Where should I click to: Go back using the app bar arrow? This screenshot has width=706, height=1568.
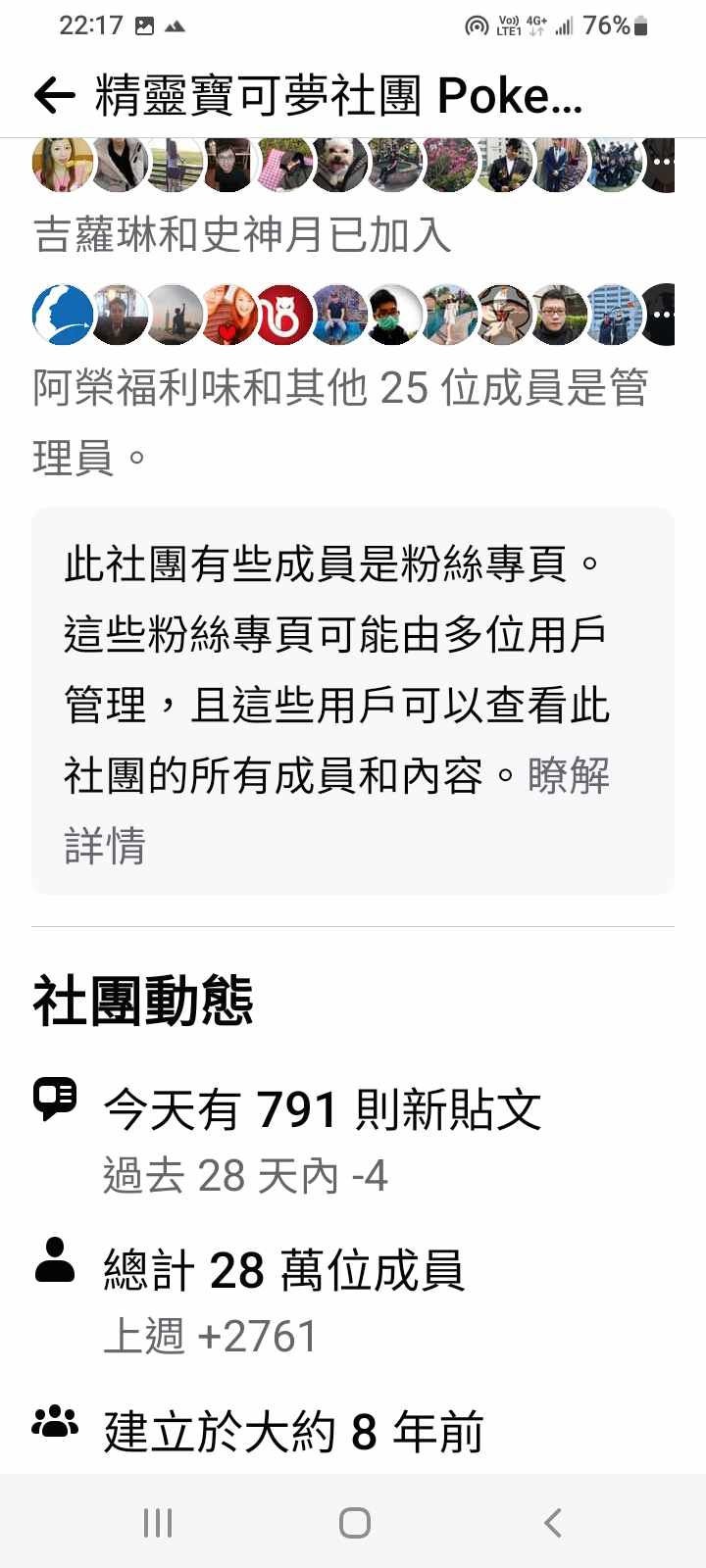point(54,96)
